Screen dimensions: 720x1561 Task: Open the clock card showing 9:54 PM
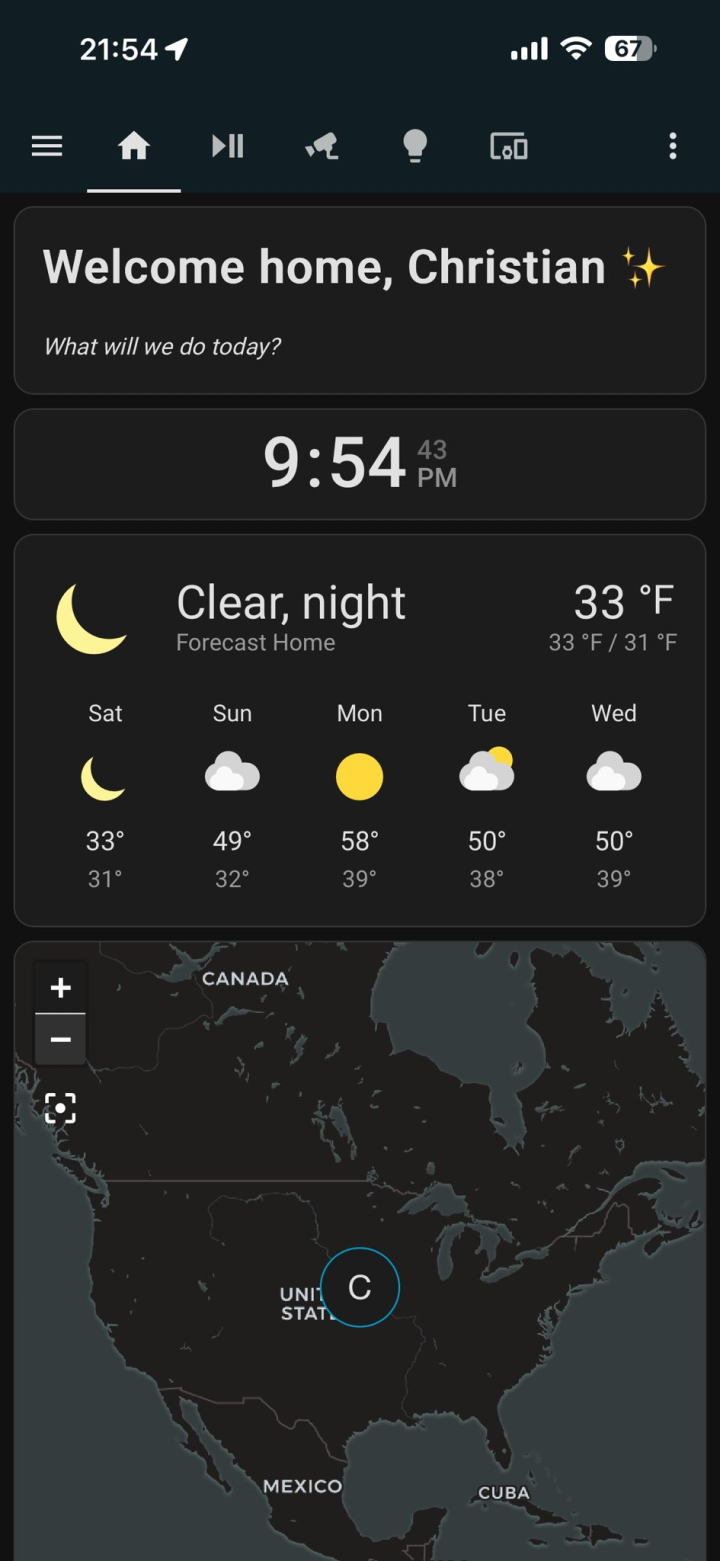[x=360, y=464]
